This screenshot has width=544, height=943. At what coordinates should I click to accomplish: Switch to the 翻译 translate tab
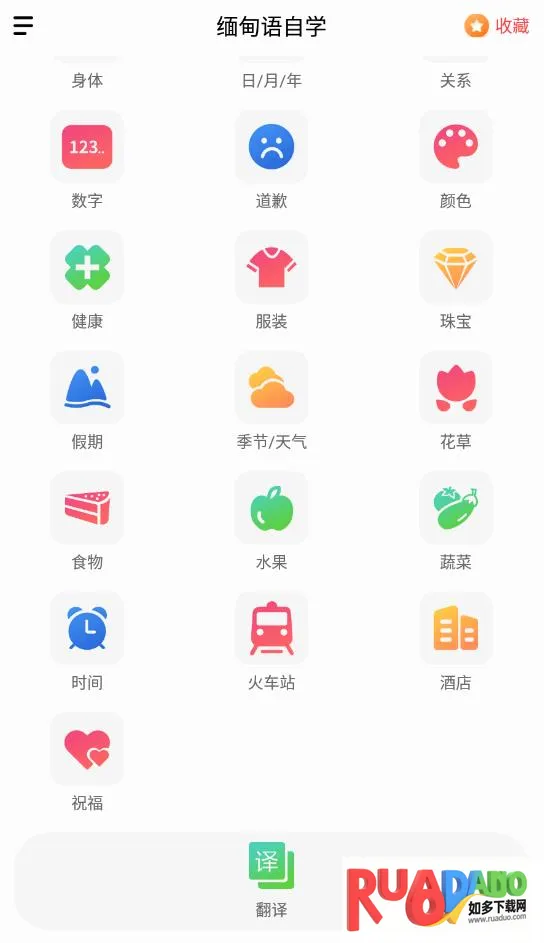pos(271,879)
